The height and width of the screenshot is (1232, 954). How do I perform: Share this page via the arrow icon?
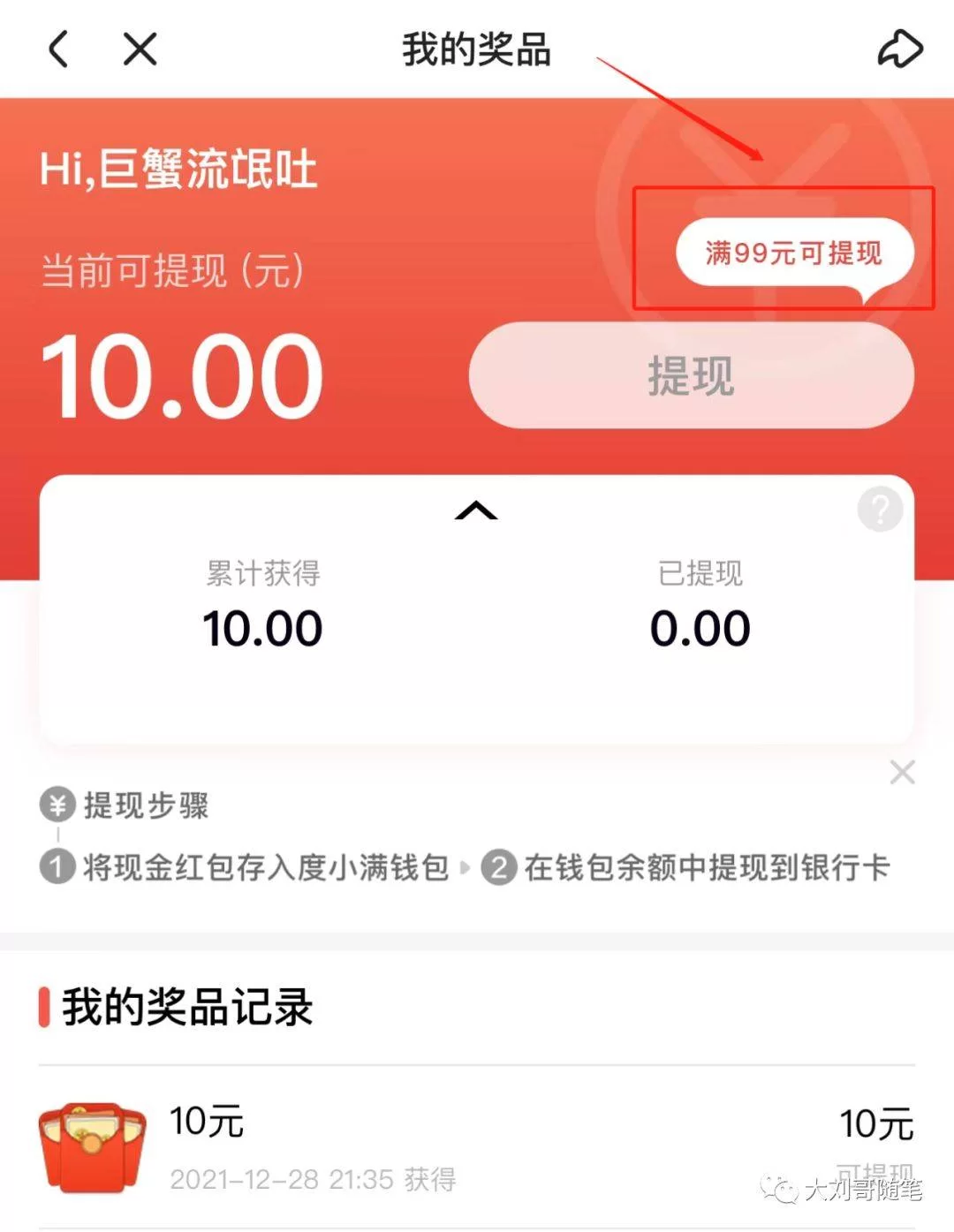[x=899, y=49]
